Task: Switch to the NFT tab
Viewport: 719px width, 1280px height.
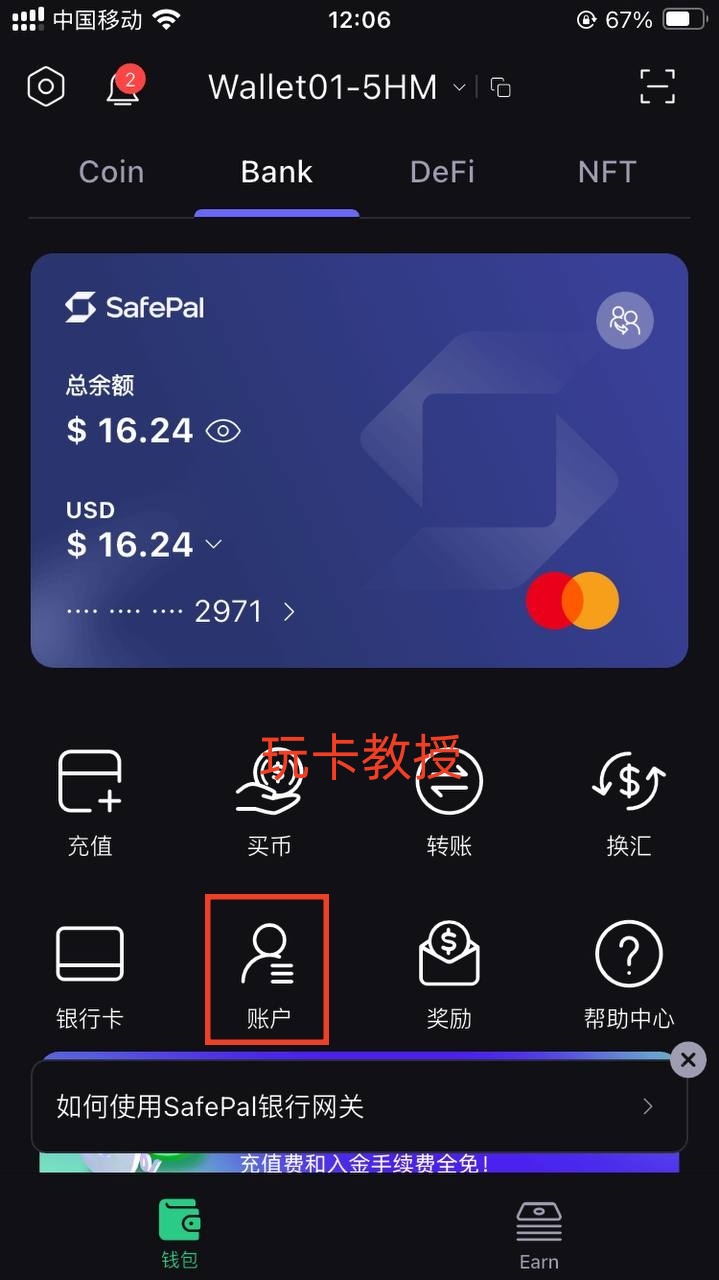Action: click(x=606, y=172)
